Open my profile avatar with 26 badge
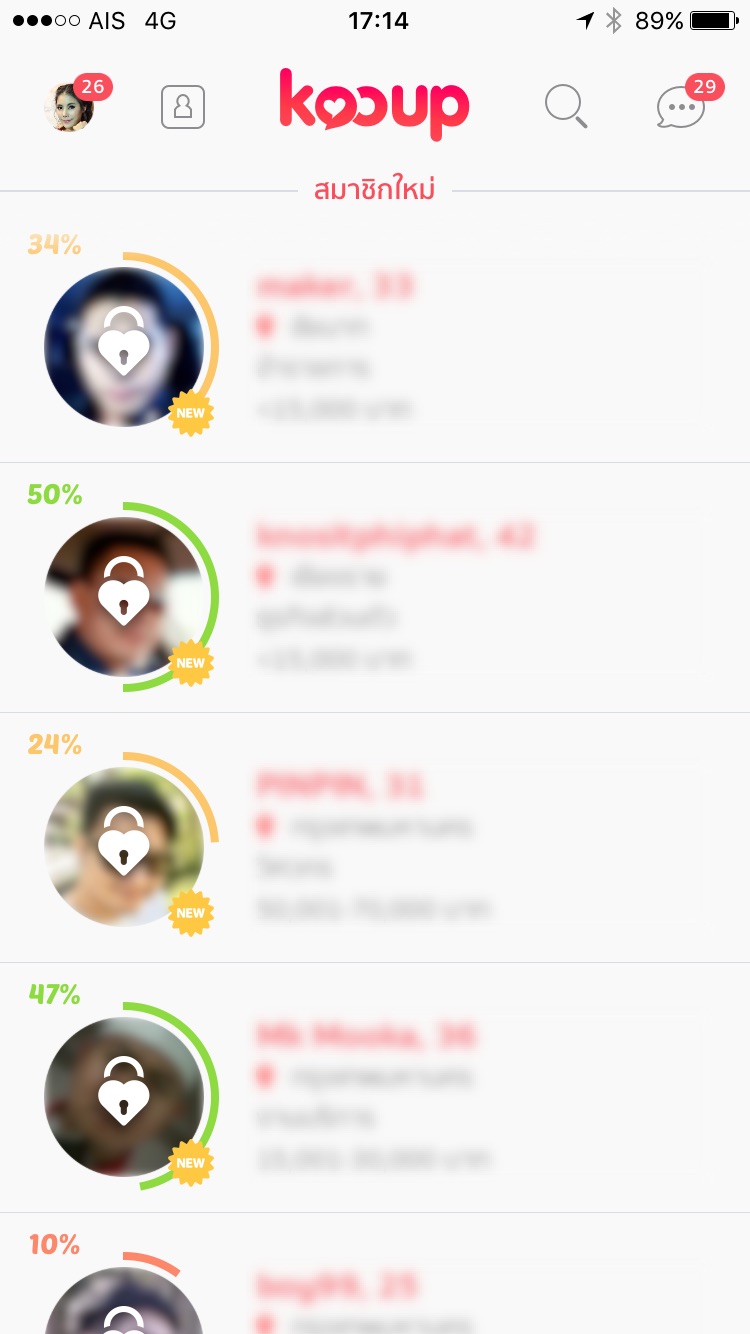 (x=69, y=107)
